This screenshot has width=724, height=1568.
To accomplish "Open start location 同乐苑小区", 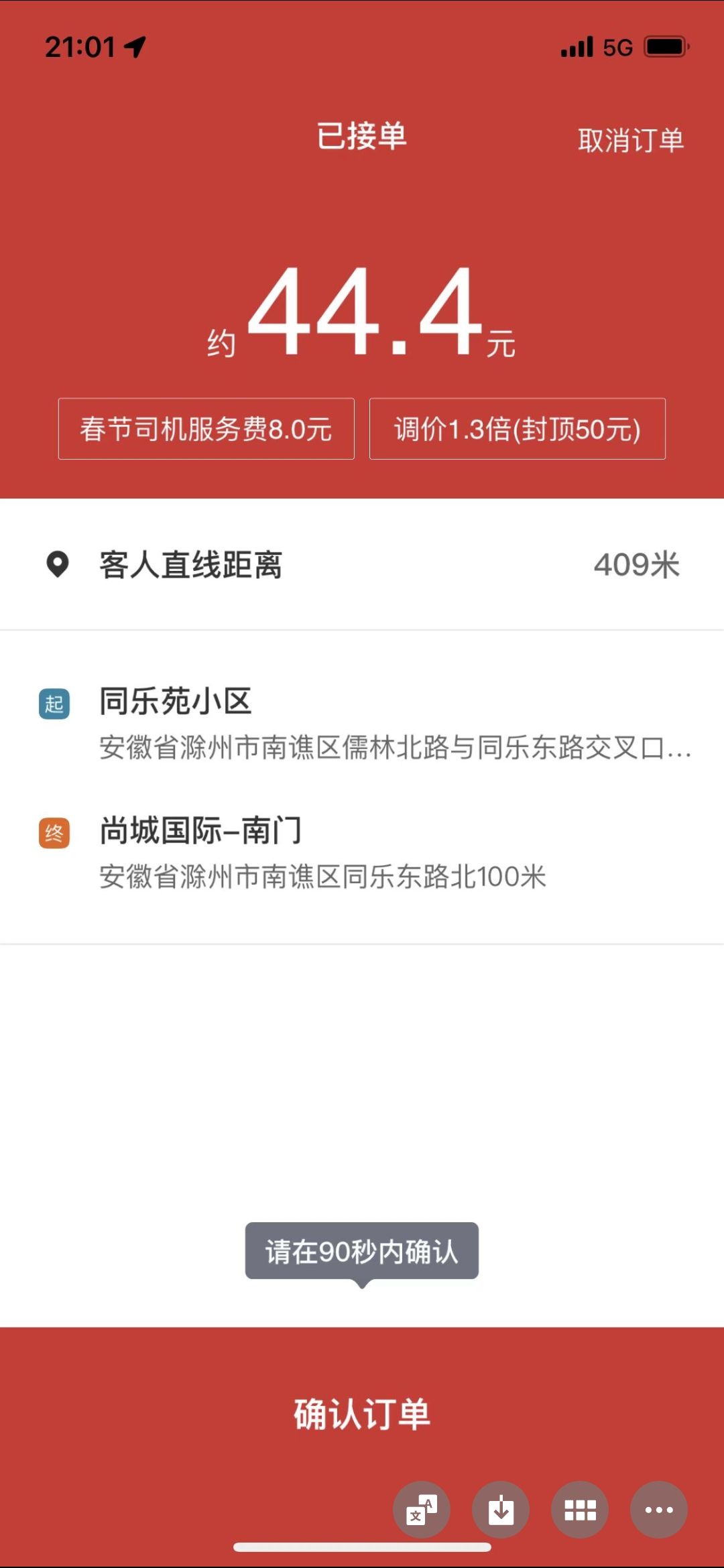I will (x=362, y=723).
